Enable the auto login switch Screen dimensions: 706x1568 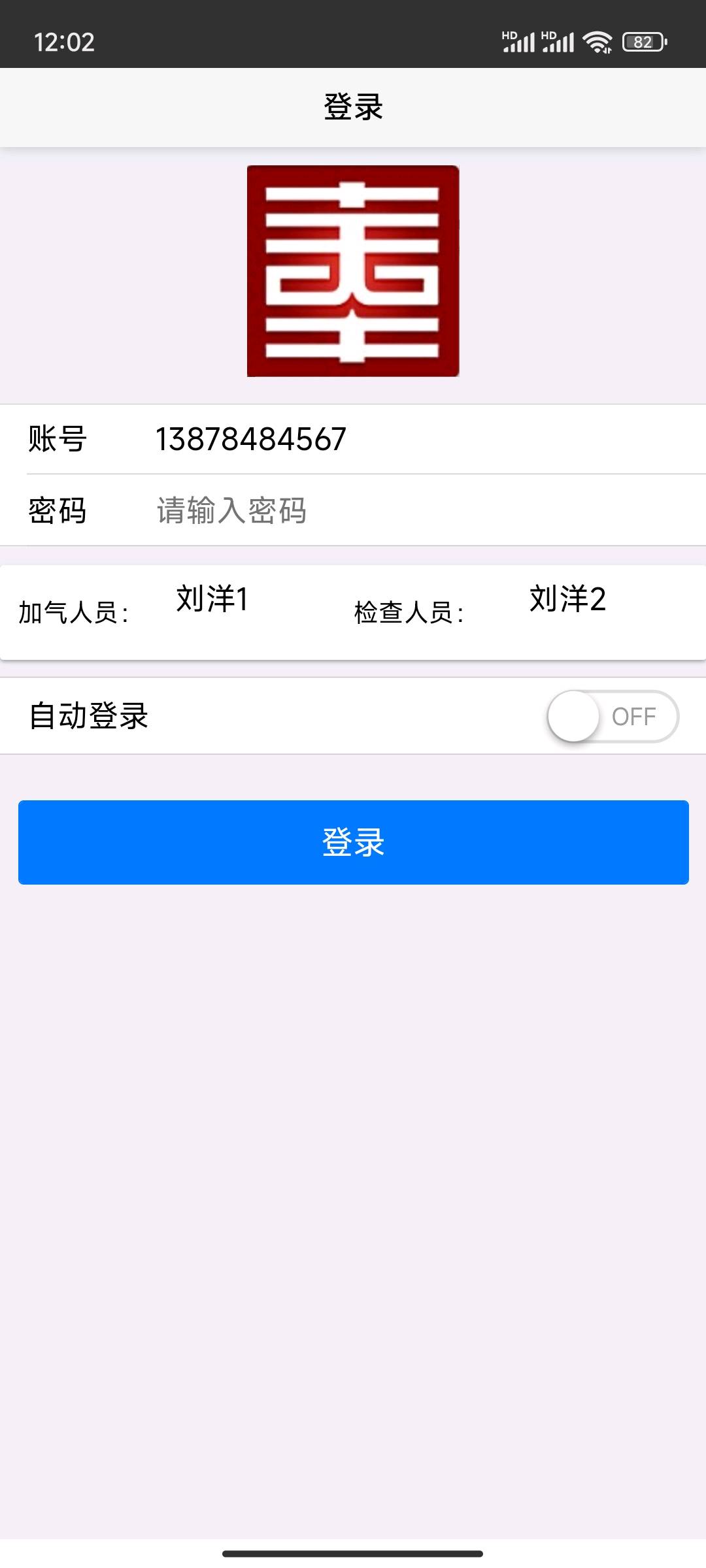point(613,717)
